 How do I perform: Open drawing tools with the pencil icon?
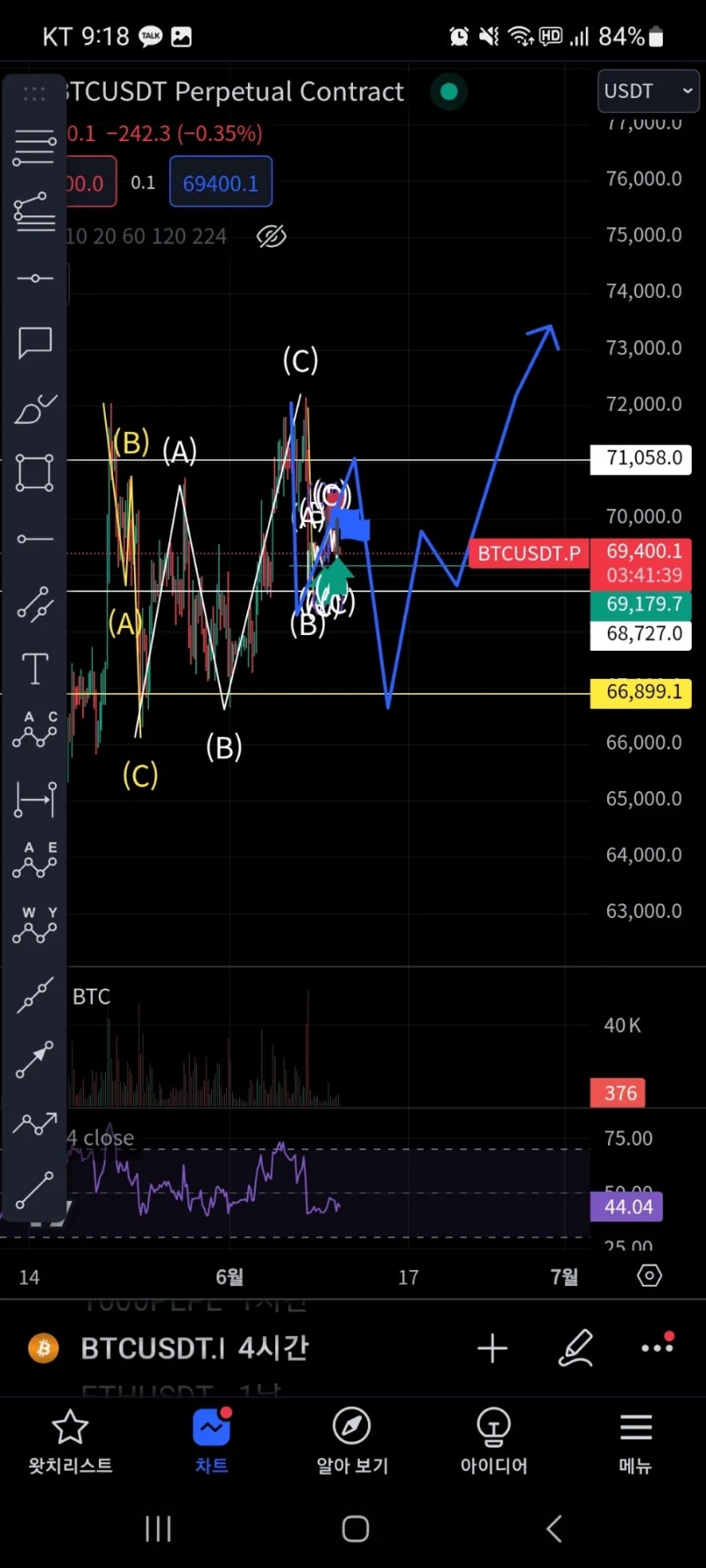[575, 1348]
